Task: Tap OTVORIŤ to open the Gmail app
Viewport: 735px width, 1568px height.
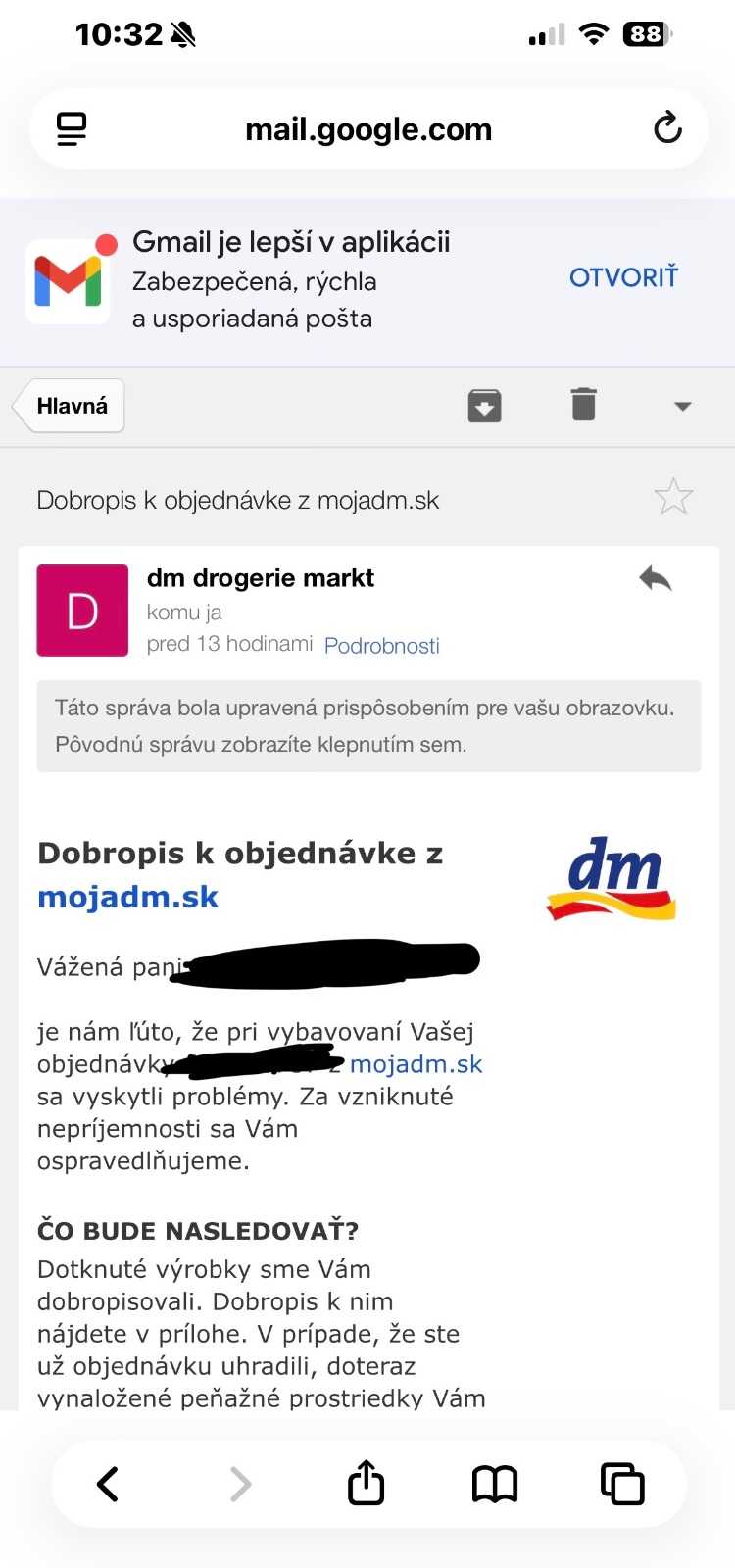Action: click(x=623, y=278)
